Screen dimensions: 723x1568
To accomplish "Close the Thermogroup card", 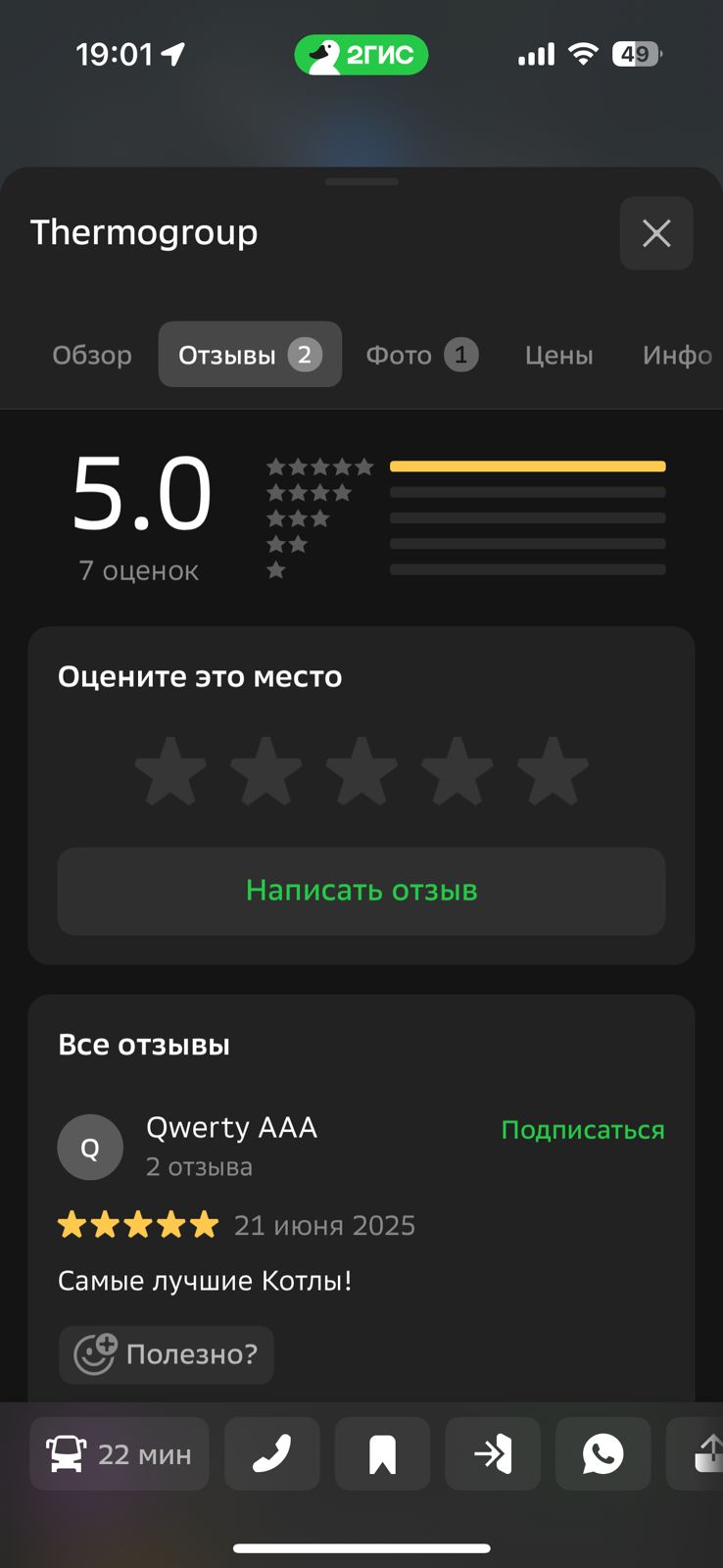I will pyautogui.click(x=656, y=233).
